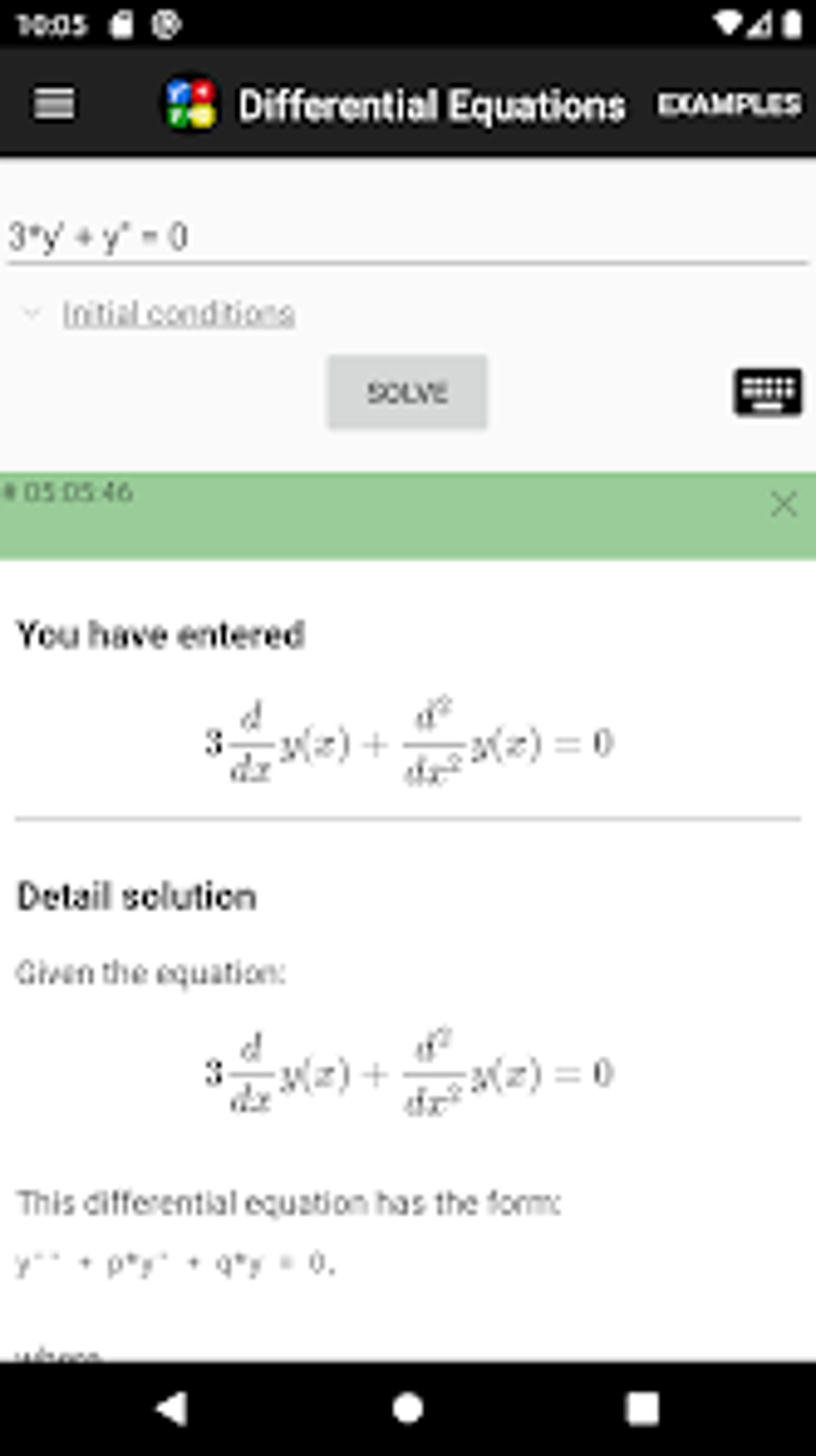Image resolution: width=816 pixels, height=1456 pixels.
Task: Tap the equation input field
Action: 407,238
